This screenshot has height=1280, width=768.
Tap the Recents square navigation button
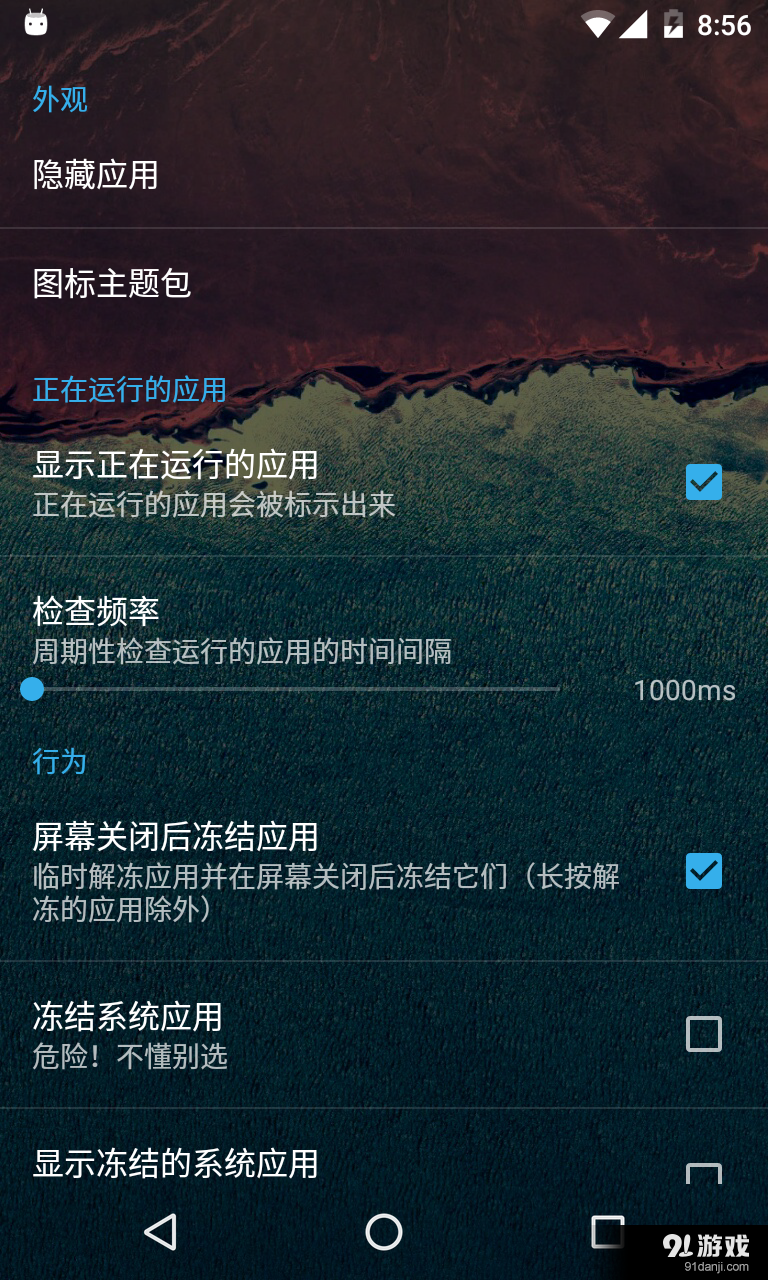pyautogui.click(x=607, y=1233)
